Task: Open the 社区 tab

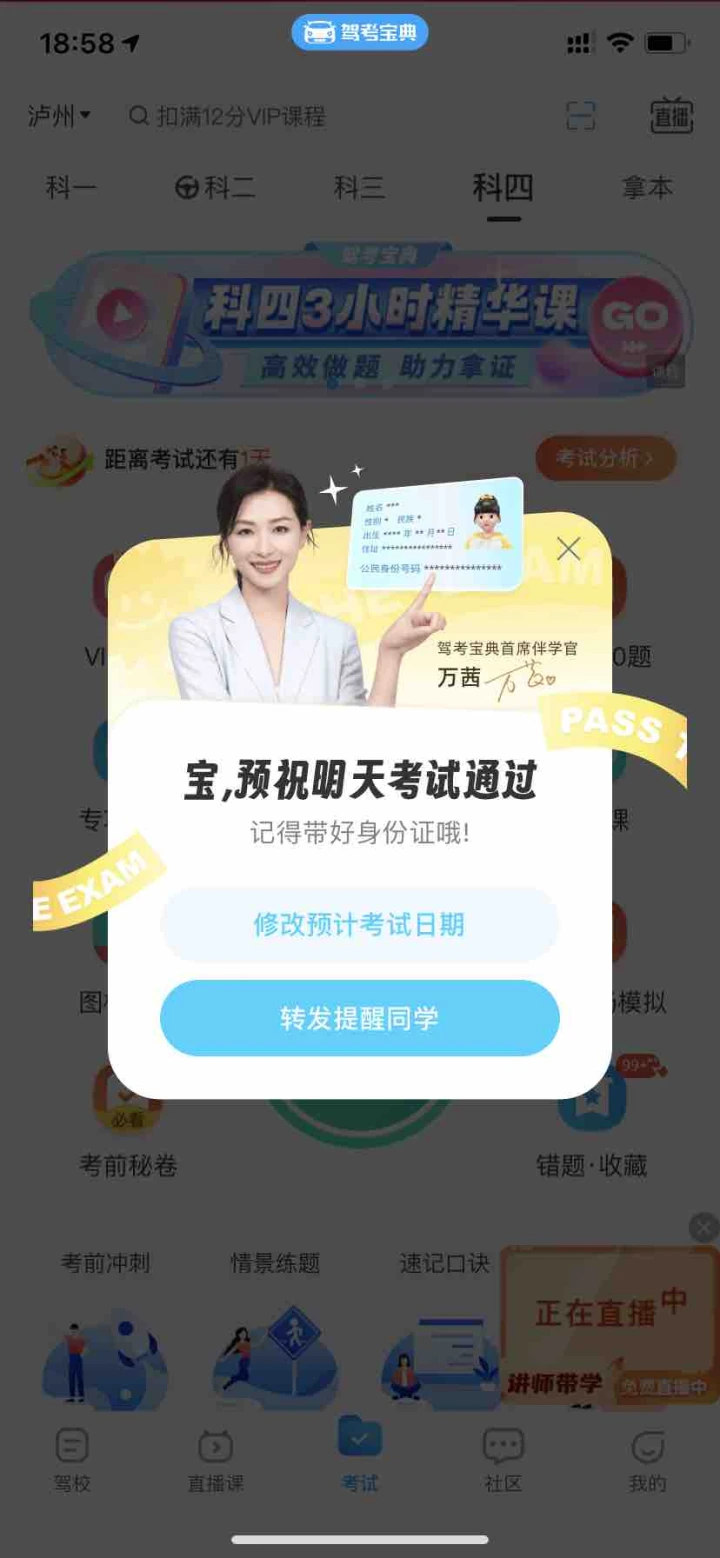Action: pos(503,1461)
